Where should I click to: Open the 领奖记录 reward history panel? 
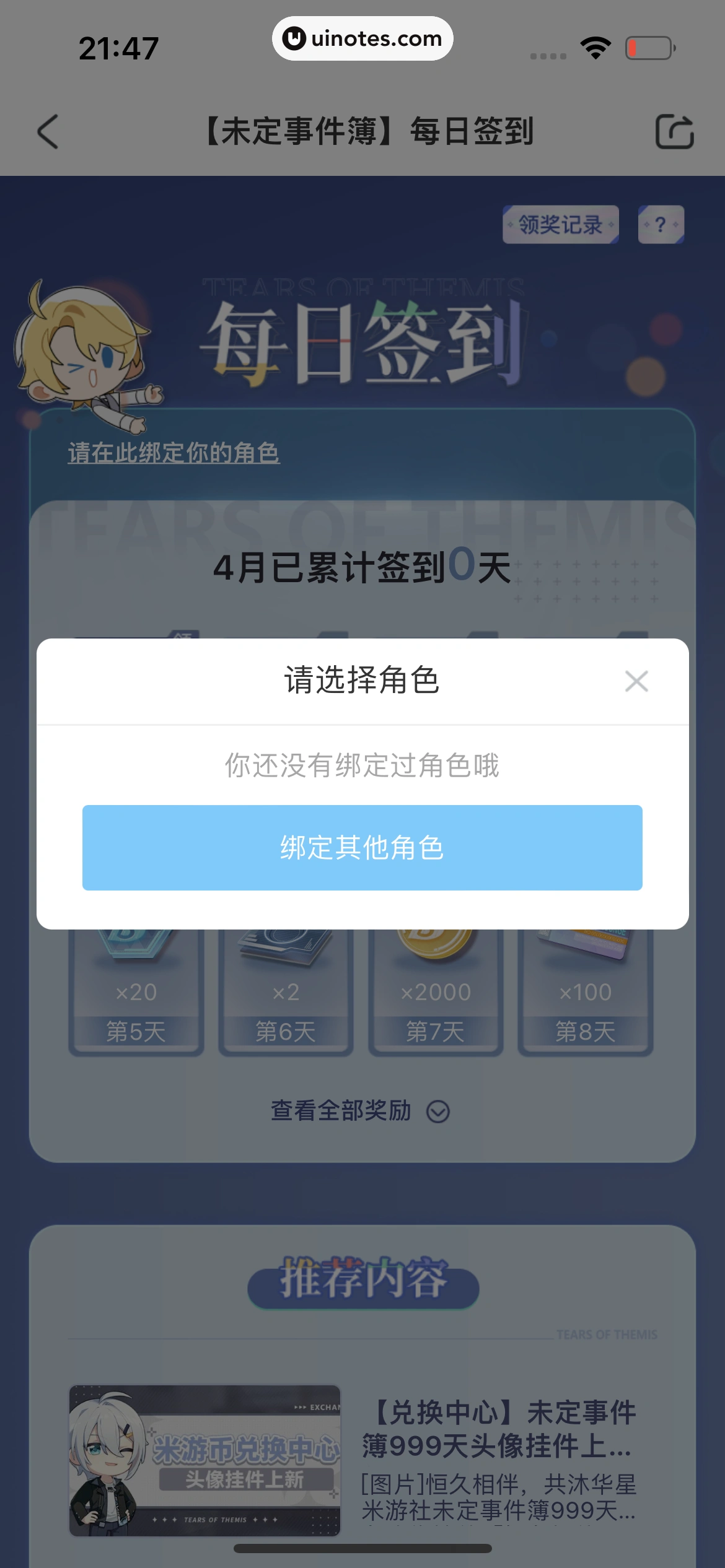(x=560, y=225)
